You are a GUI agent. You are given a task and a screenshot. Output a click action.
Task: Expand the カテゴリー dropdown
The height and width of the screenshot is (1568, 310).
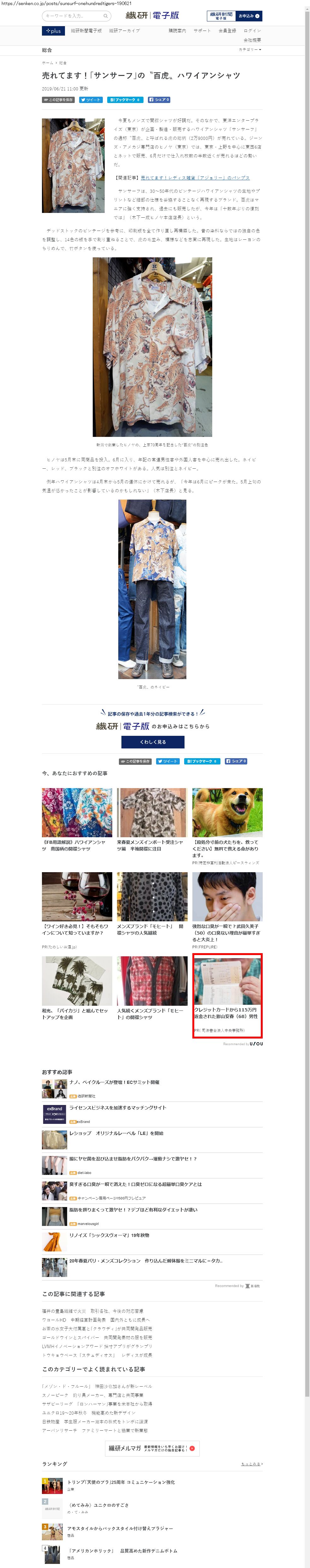(x=250, y=50)
